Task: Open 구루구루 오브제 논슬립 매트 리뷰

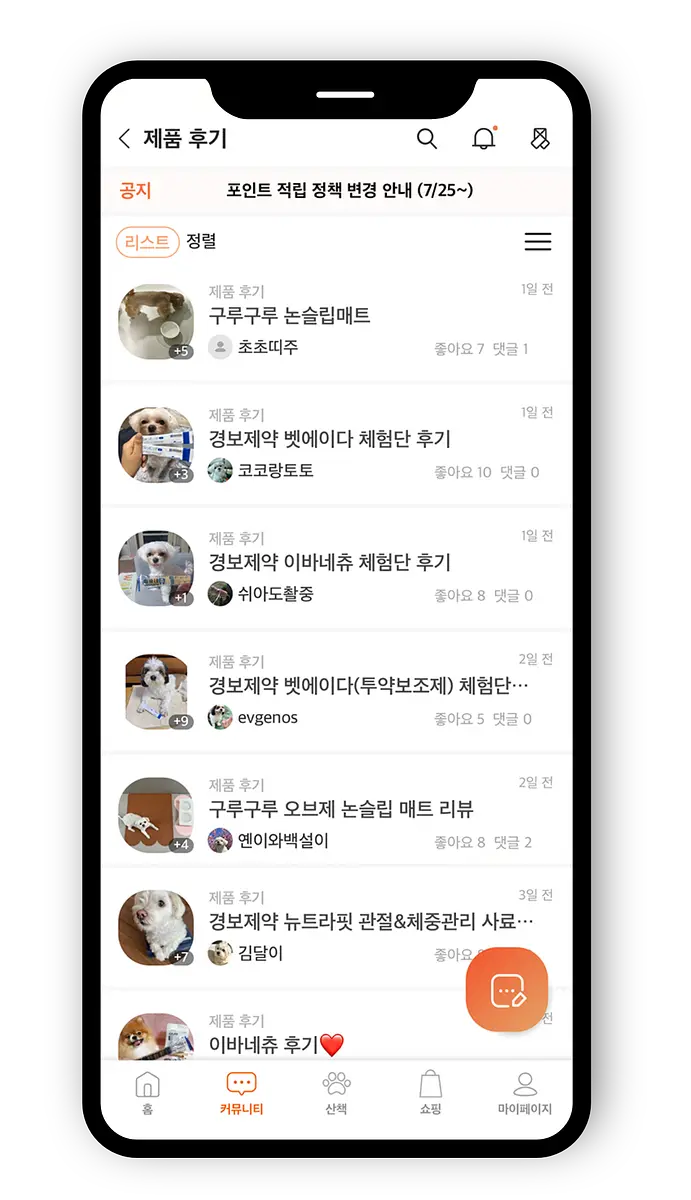Action: coord(336,815)
